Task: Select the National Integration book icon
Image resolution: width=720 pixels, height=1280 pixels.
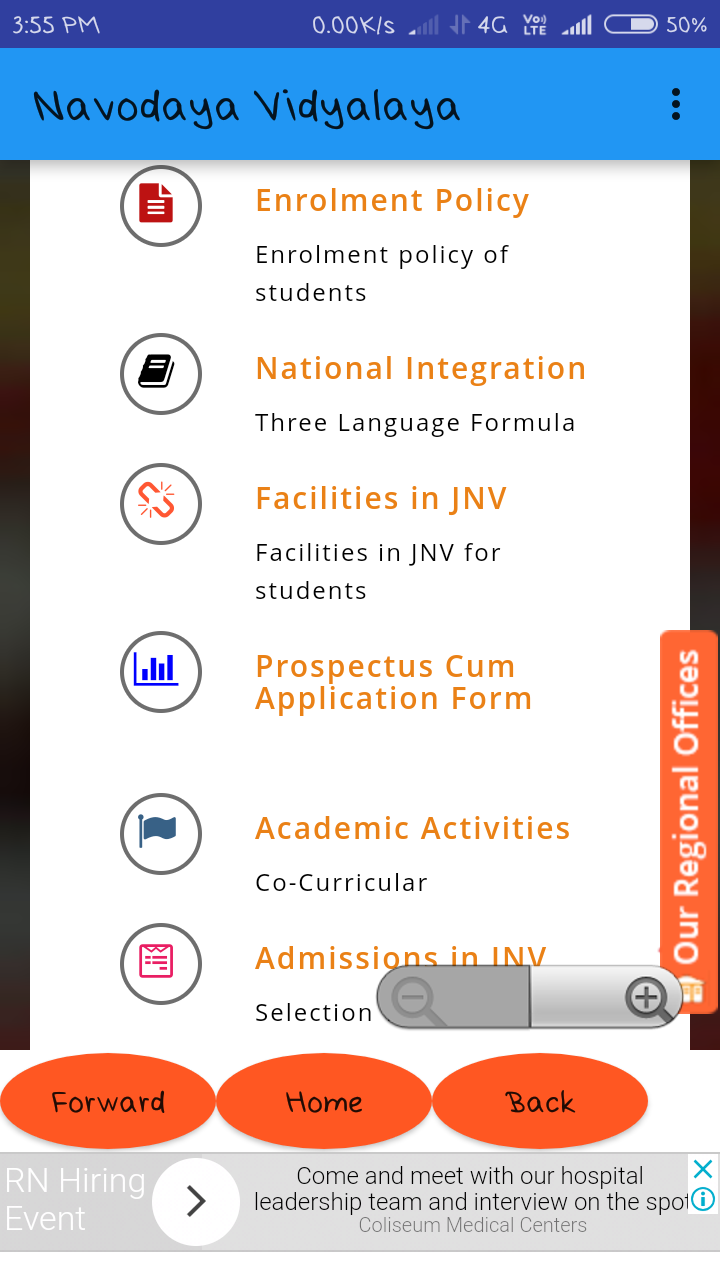Action: tap(160, 374)
